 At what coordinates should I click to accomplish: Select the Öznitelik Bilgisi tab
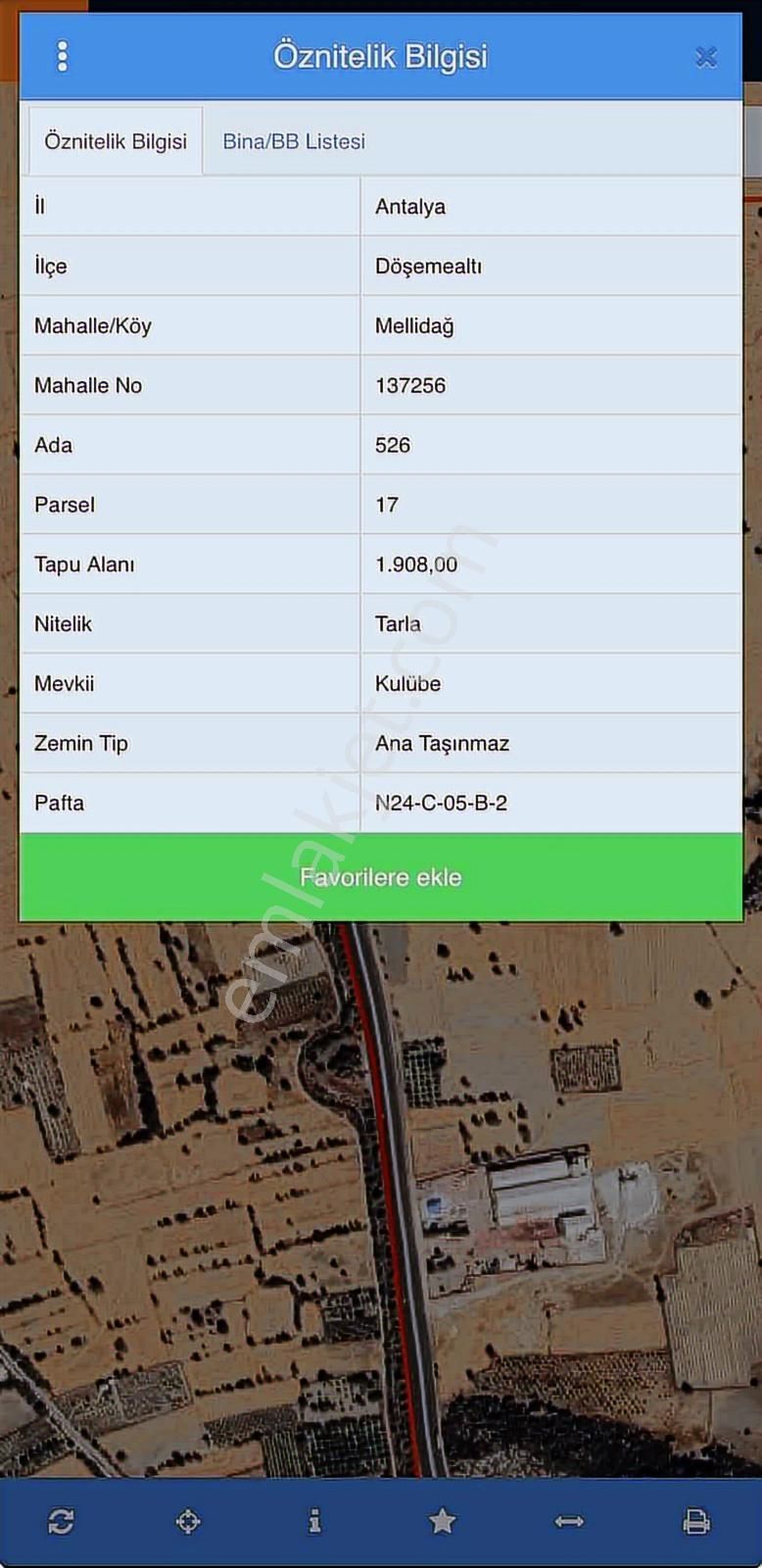116,141
